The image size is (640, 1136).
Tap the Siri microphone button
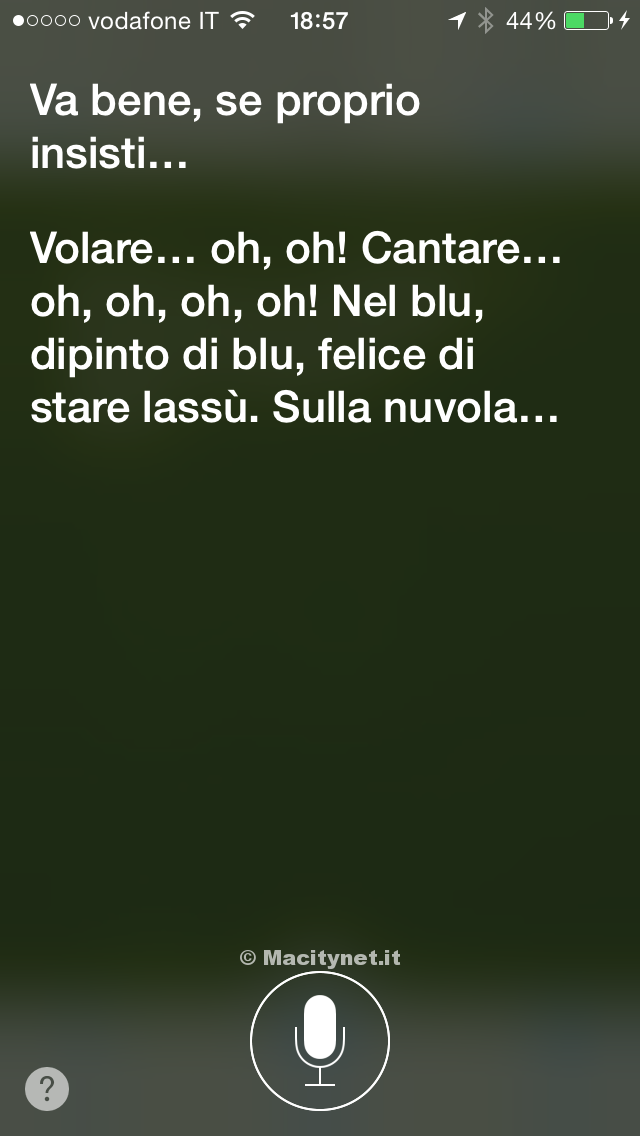tap(320, 1040)
